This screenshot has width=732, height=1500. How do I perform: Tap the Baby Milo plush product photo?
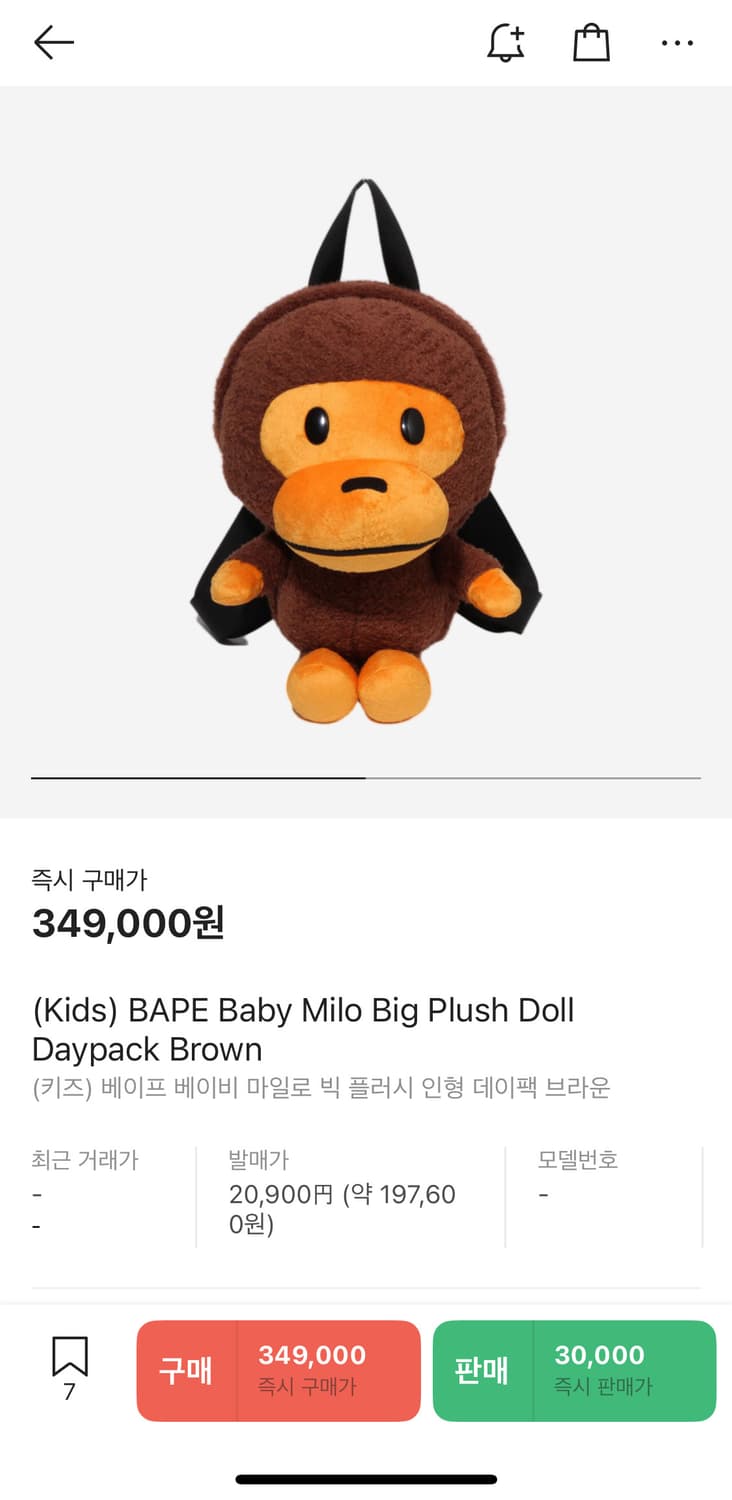click(x=366, y=450)
